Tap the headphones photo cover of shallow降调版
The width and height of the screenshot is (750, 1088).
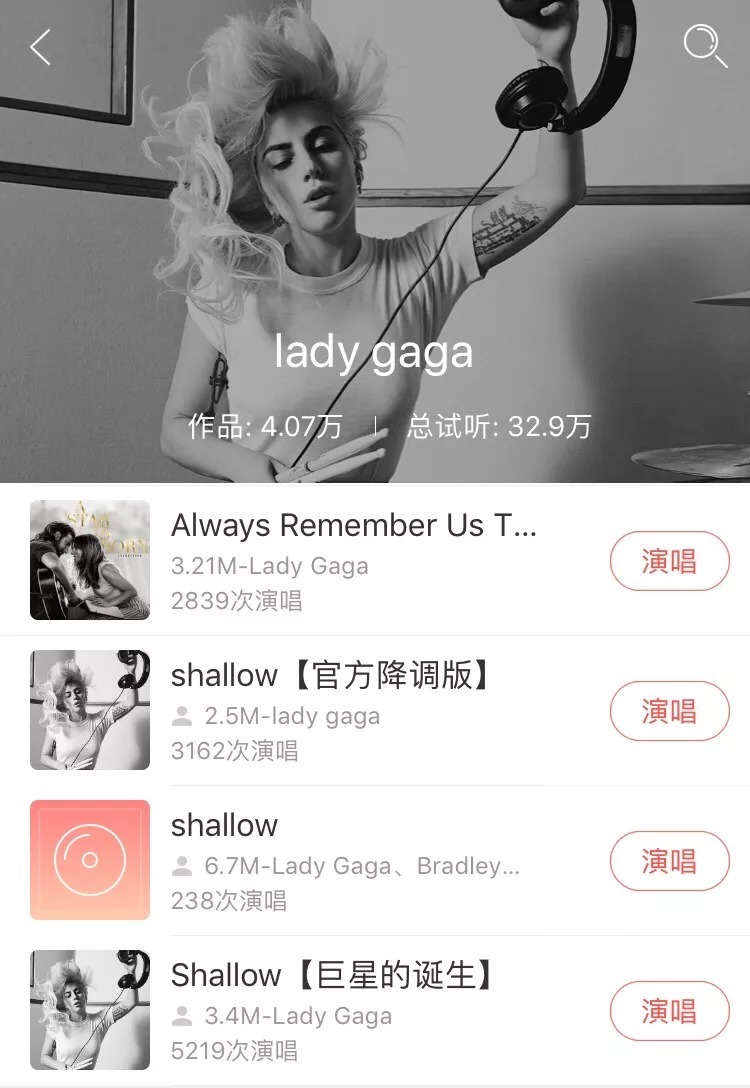click(89, 708)
